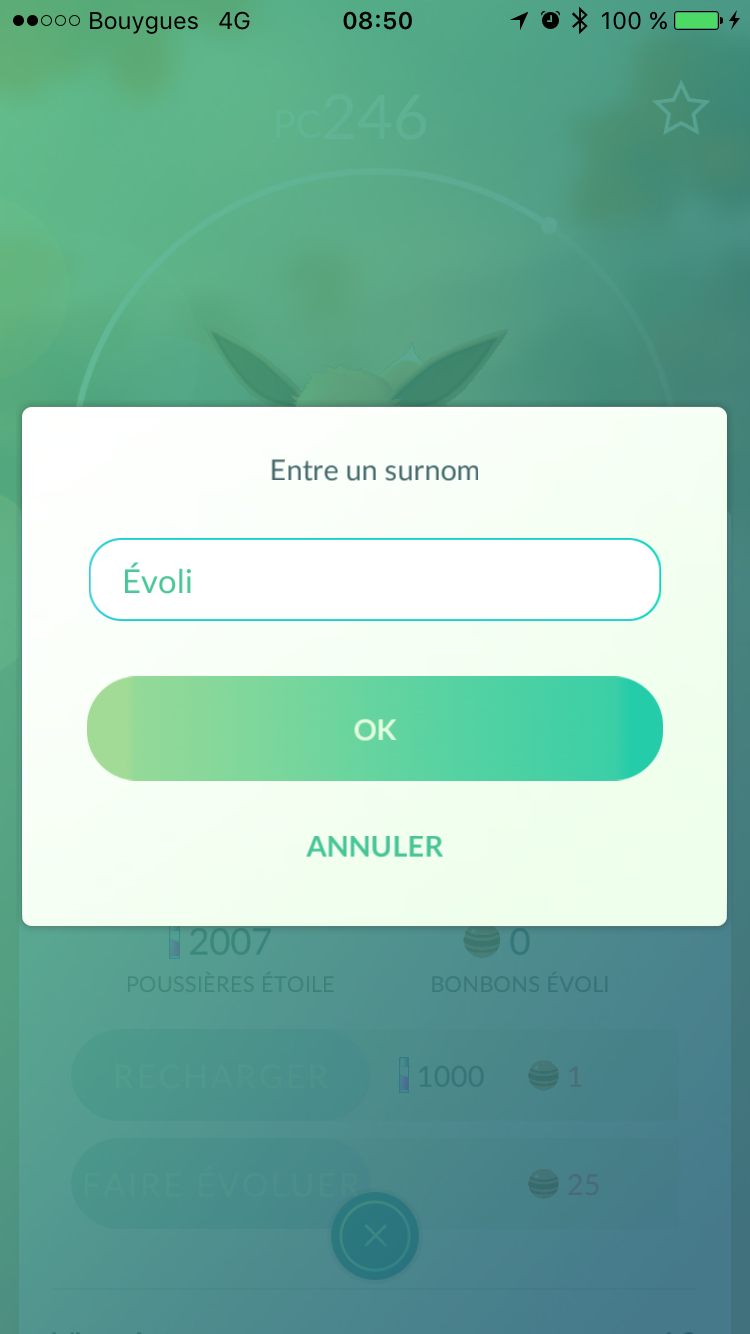Tap the nickname field containing Évoli

(374, 580)
